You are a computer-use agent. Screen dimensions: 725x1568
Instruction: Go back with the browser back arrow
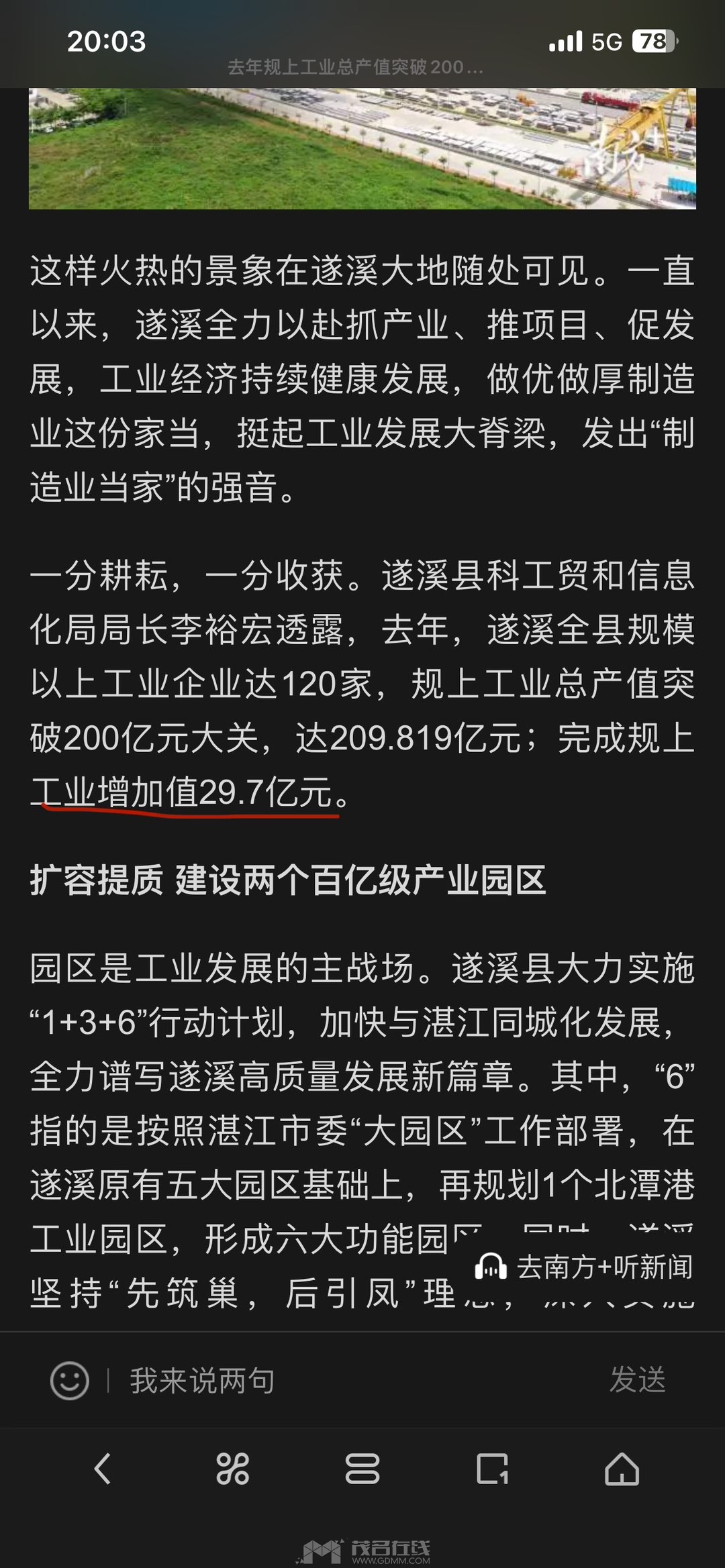pyautogui.click(x=103, y=1469)
